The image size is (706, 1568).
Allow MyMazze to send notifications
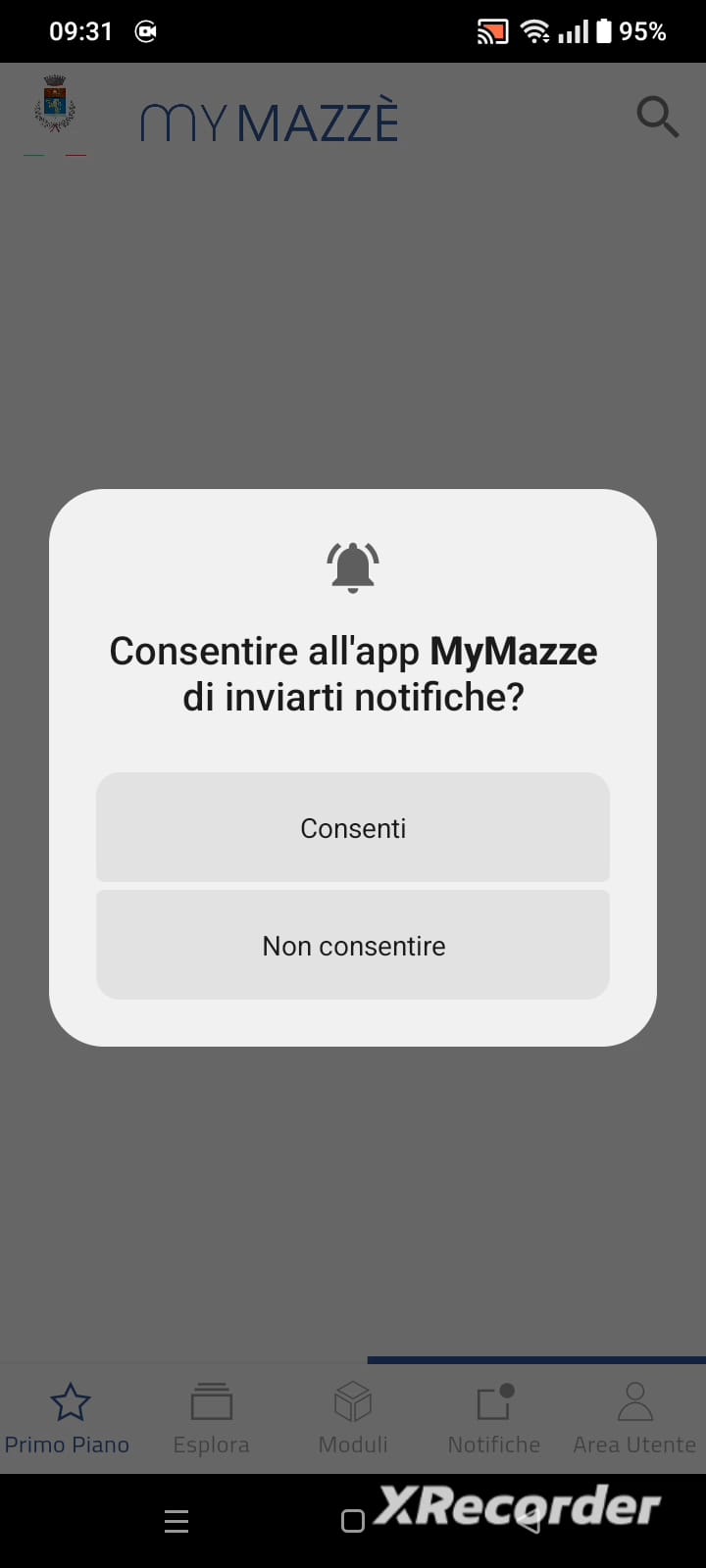[x=353, y=827]
